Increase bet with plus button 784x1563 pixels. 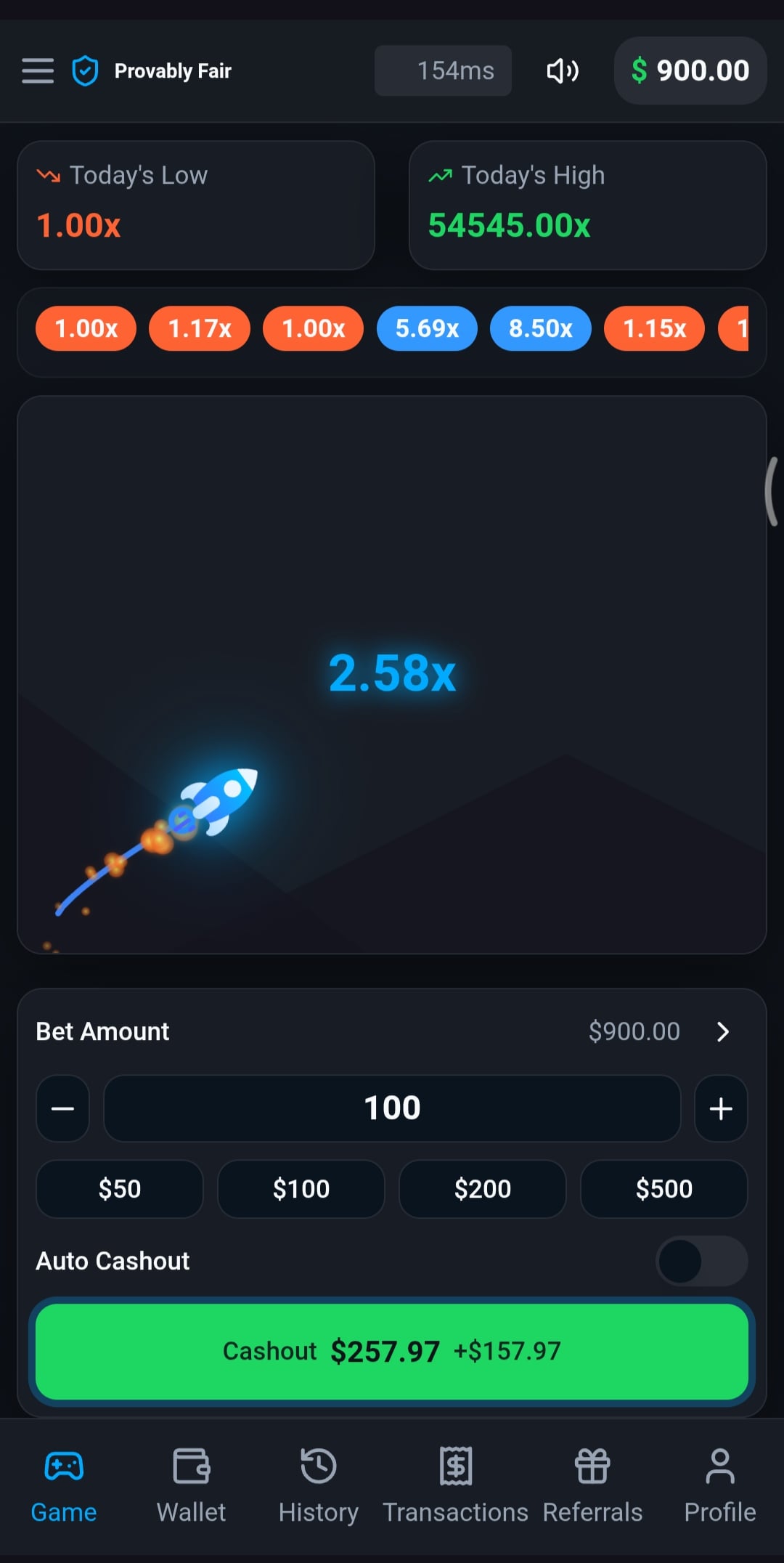(x=720, y=1108)
